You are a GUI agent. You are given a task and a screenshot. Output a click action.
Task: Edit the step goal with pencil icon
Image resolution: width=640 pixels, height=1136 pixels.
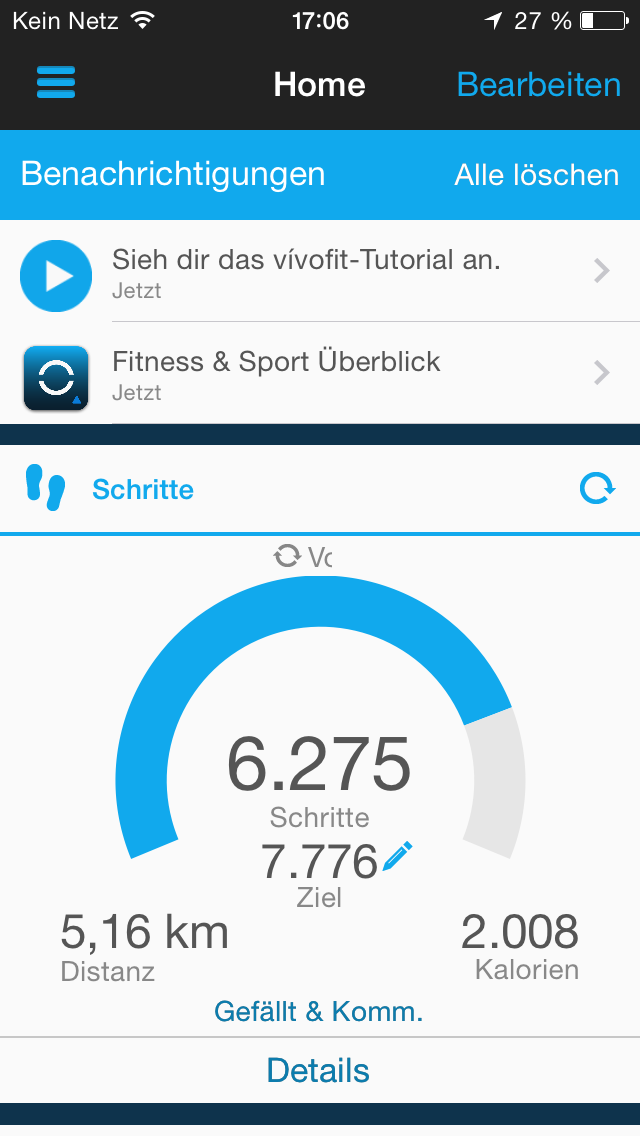tap(397, 857)
